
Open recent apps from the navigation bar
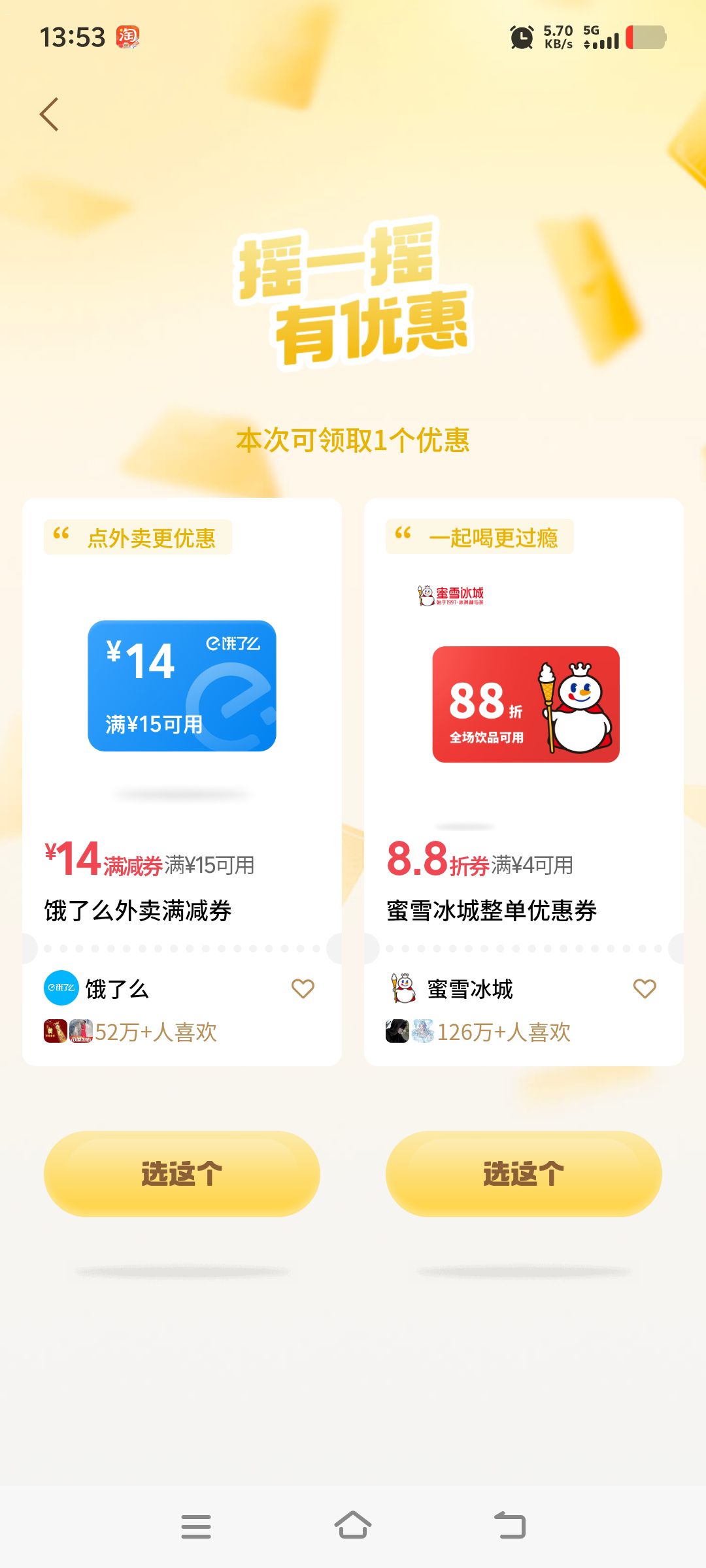(196, 1526)
